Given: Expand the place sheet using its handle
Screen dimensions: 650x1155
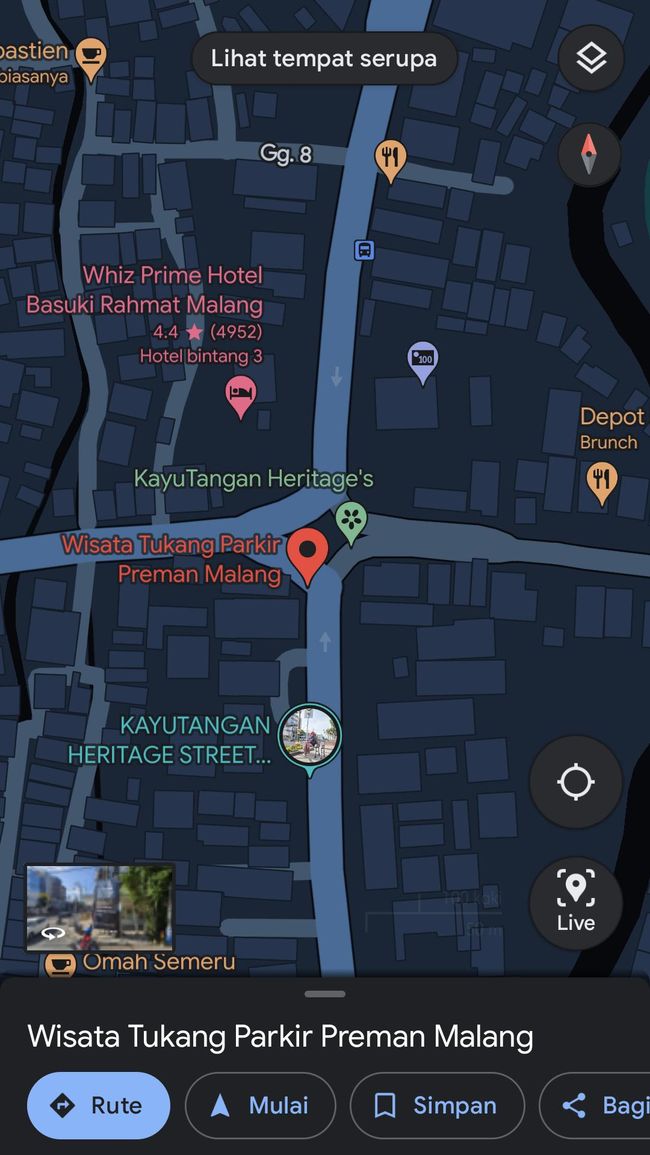Looking at the screenshot, I should (325, 994).
